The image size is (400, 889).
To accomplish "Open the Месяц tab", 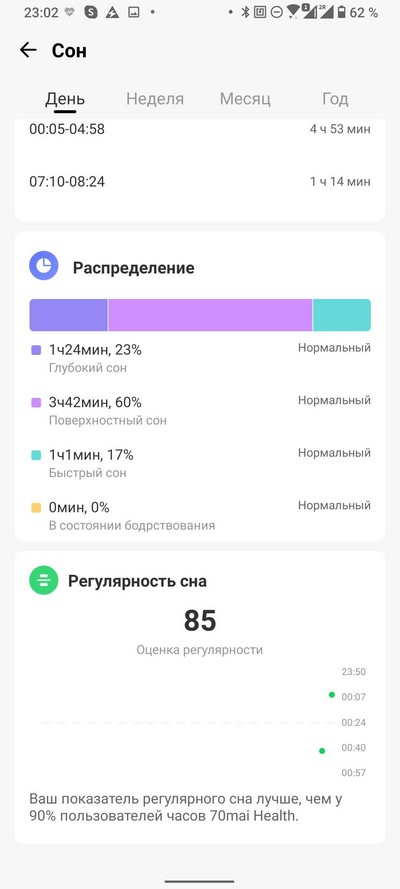I will point(245,99).
